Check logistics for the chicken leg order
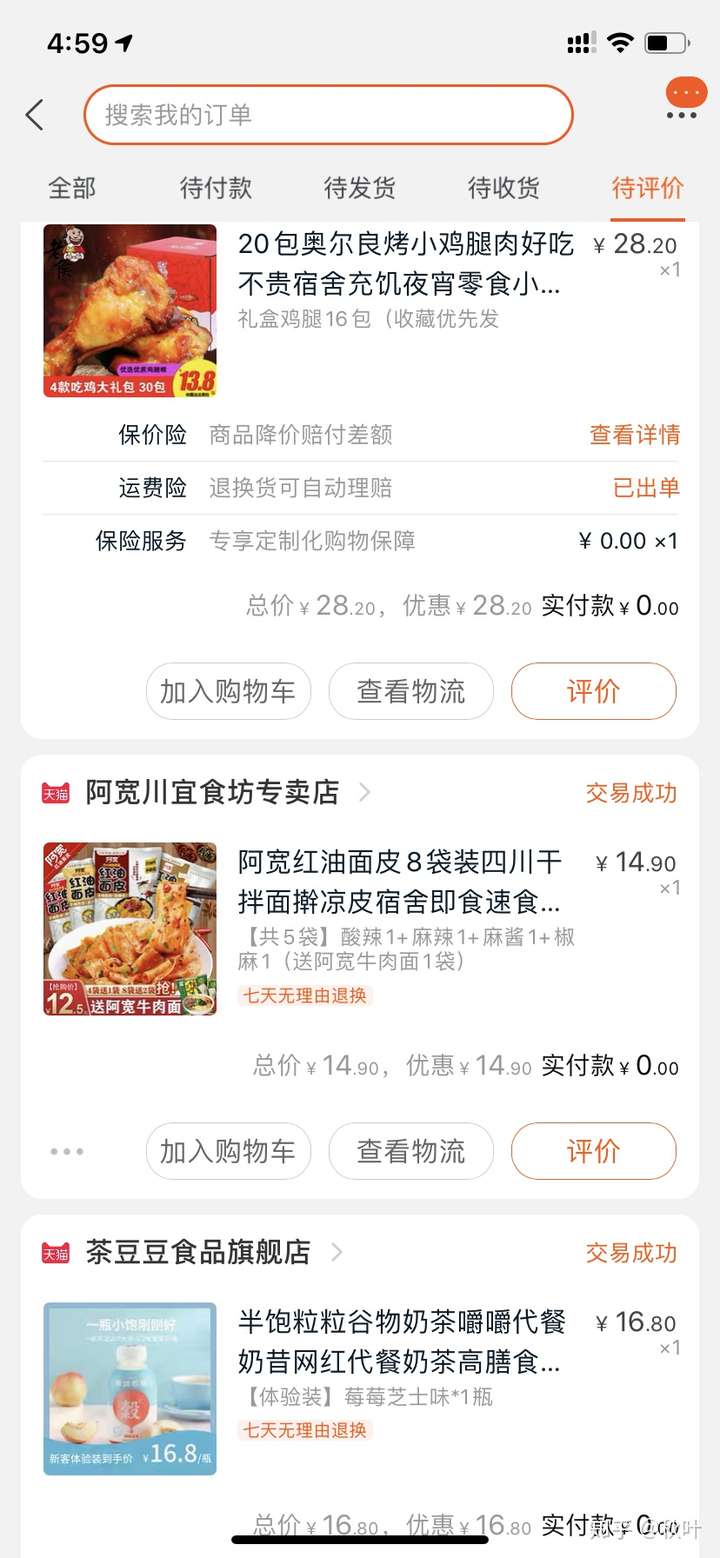 pos(411,691)
